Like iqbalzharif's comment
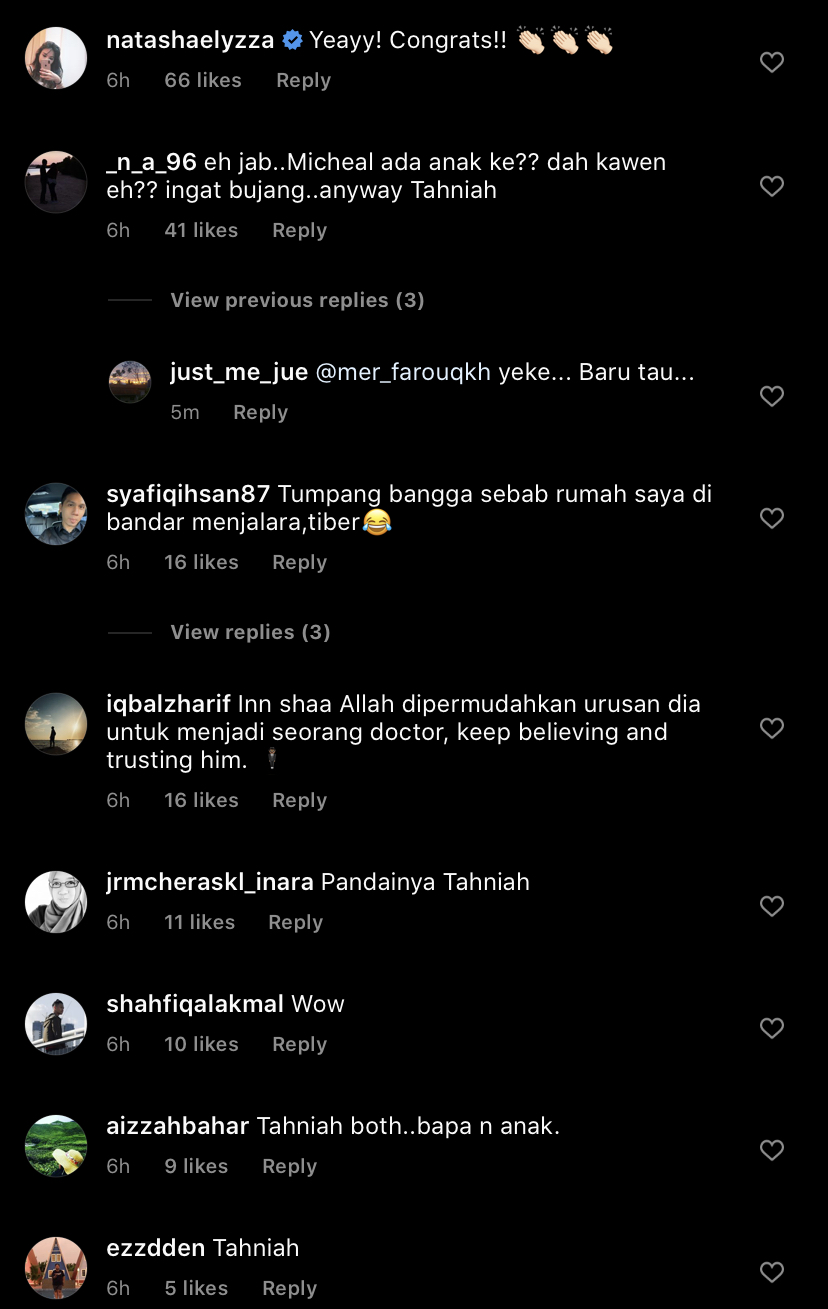Viewport: 828px width, 1309px height. coord(771,729)
